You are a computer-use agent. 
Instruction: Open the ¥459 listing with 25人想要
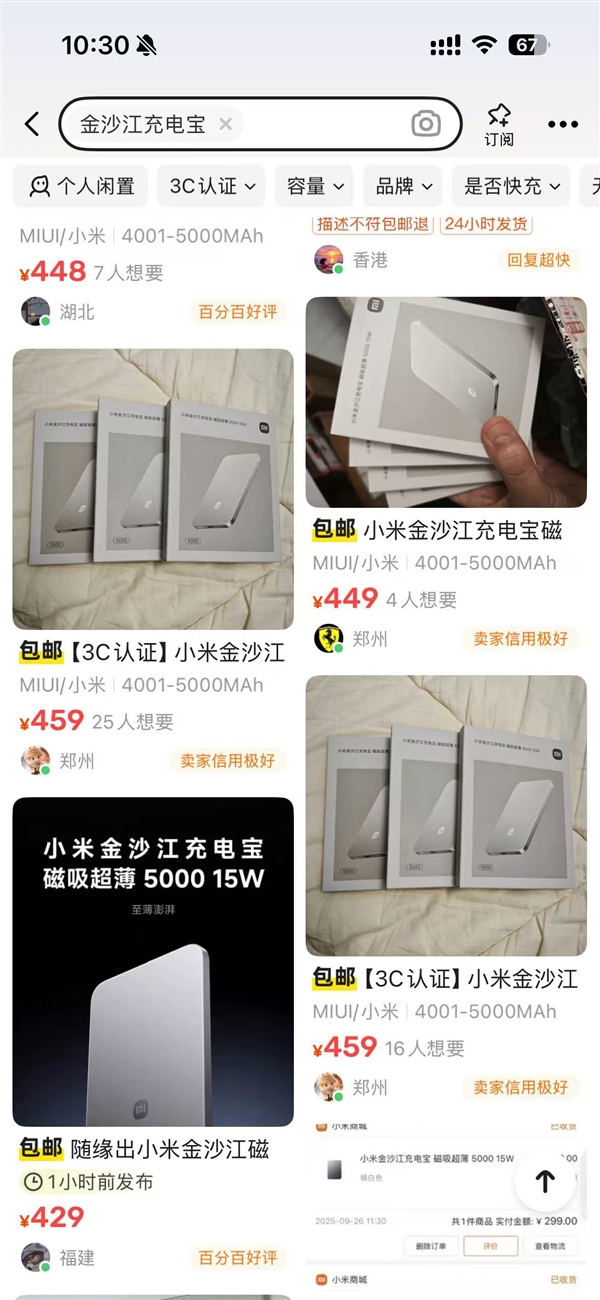pyautogui.click(x=152, y=490)
